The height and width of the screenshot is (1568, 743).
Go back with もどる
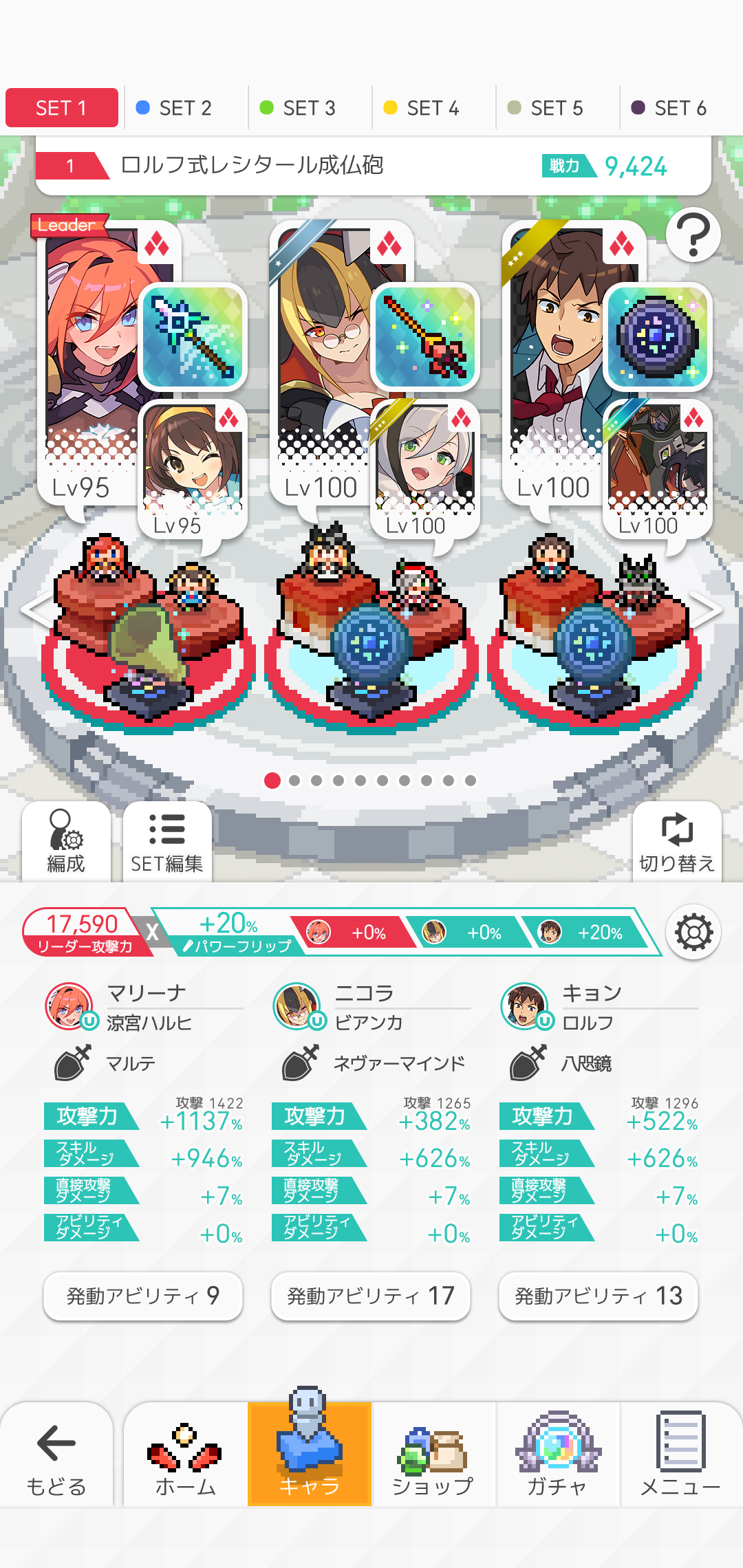pos(56,1455)
